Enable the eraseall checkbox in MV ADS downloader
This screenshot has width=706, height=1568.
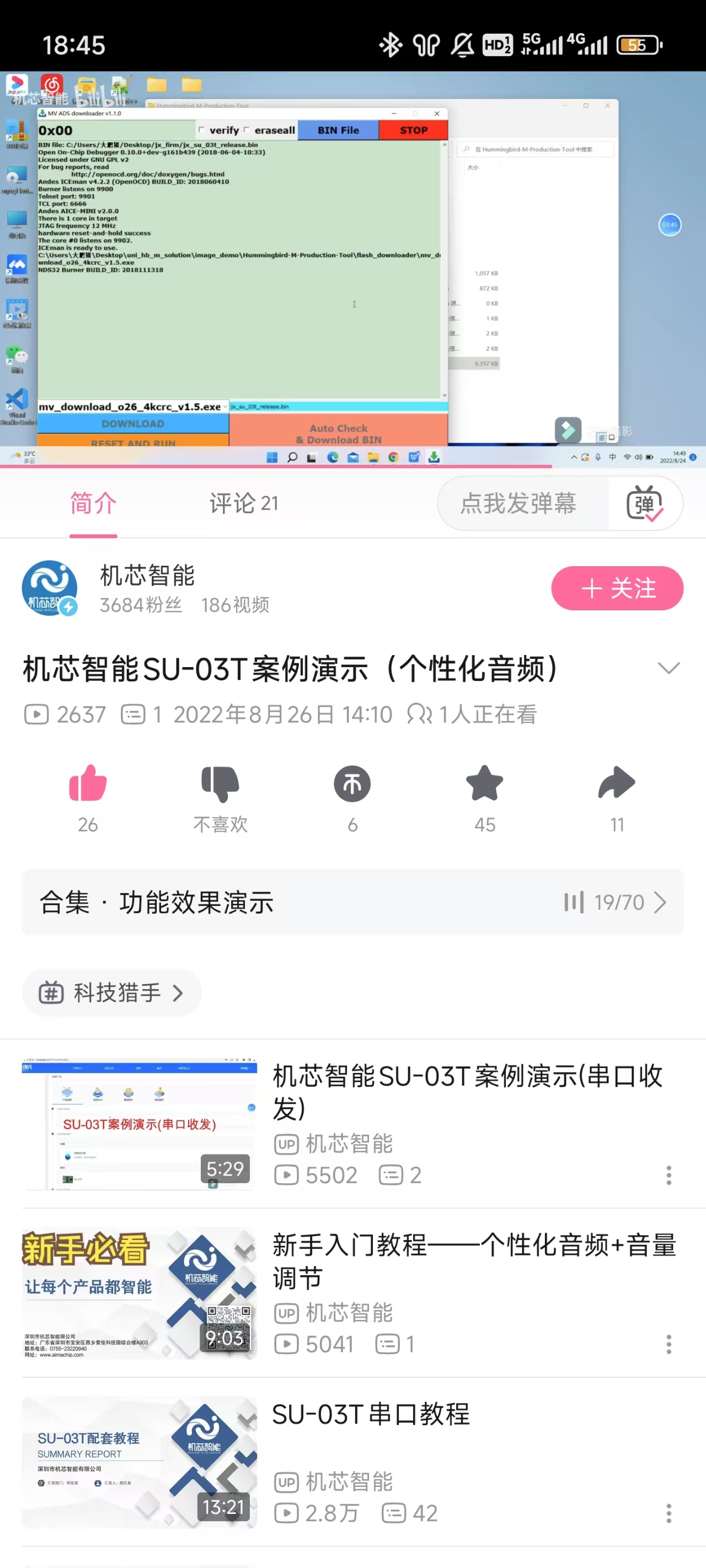point(246,130)
